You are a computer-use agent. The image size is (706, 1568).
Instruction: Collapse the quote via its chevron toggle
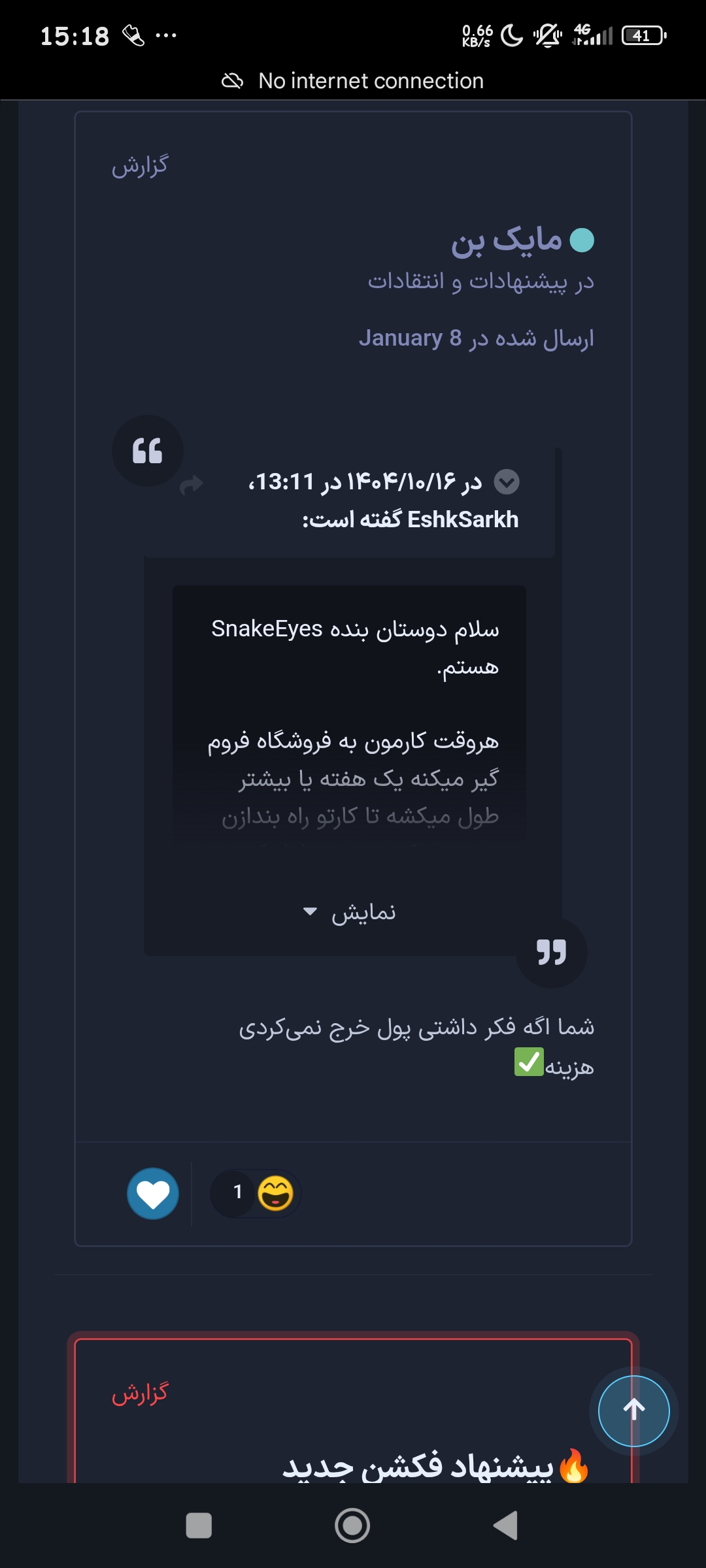[x=507, y=482]
